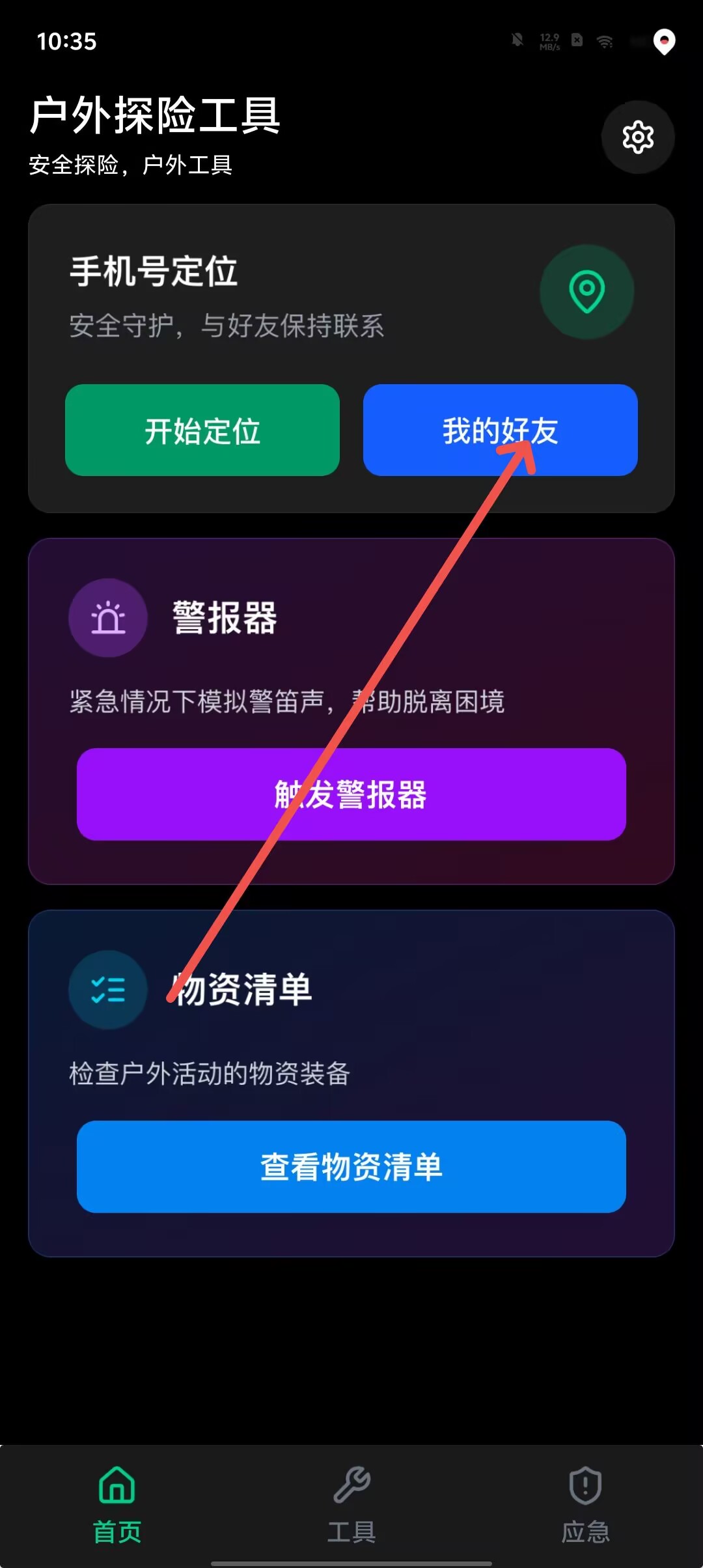Open 我的好友 friends list

(500, 430)
